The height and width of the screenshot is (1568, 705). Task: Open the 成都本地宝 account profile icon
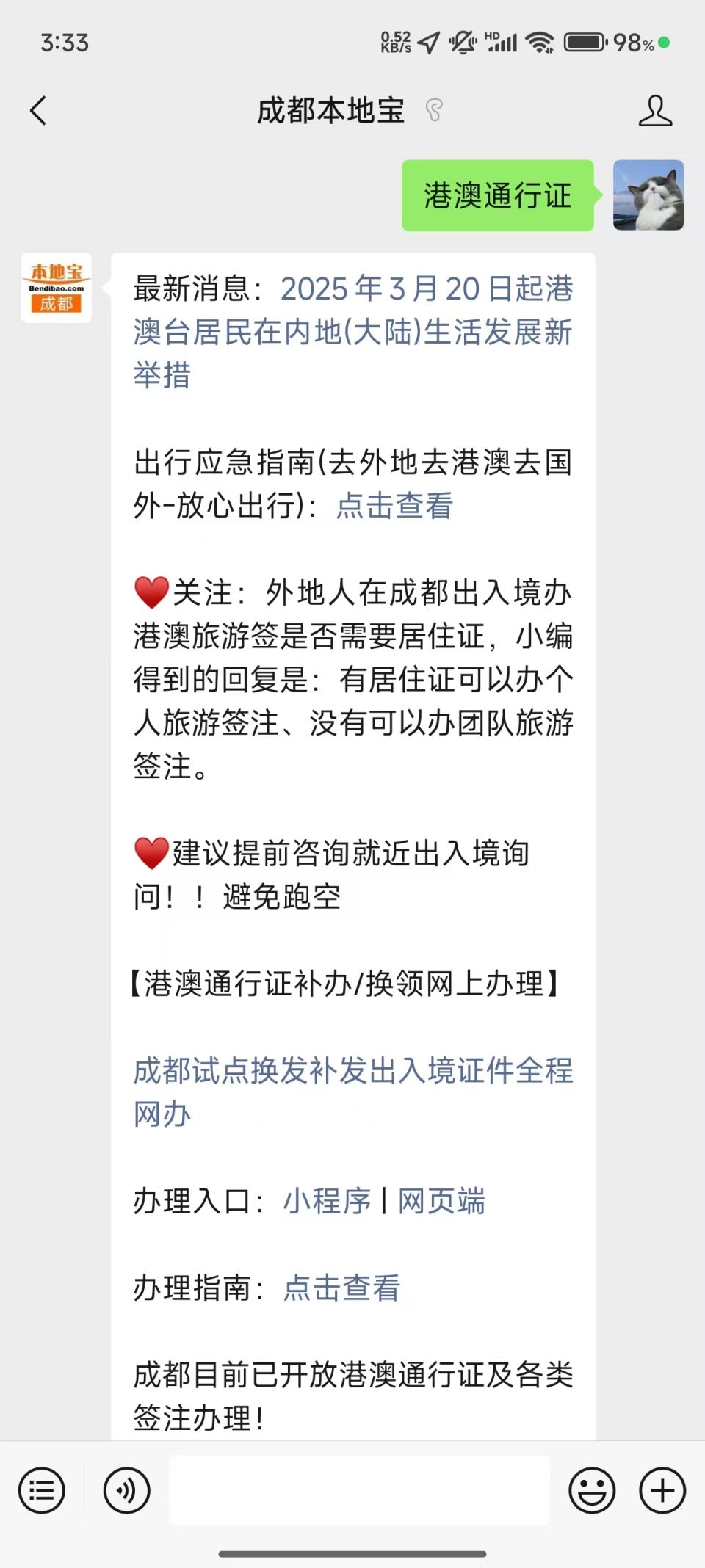coord(654,111)
